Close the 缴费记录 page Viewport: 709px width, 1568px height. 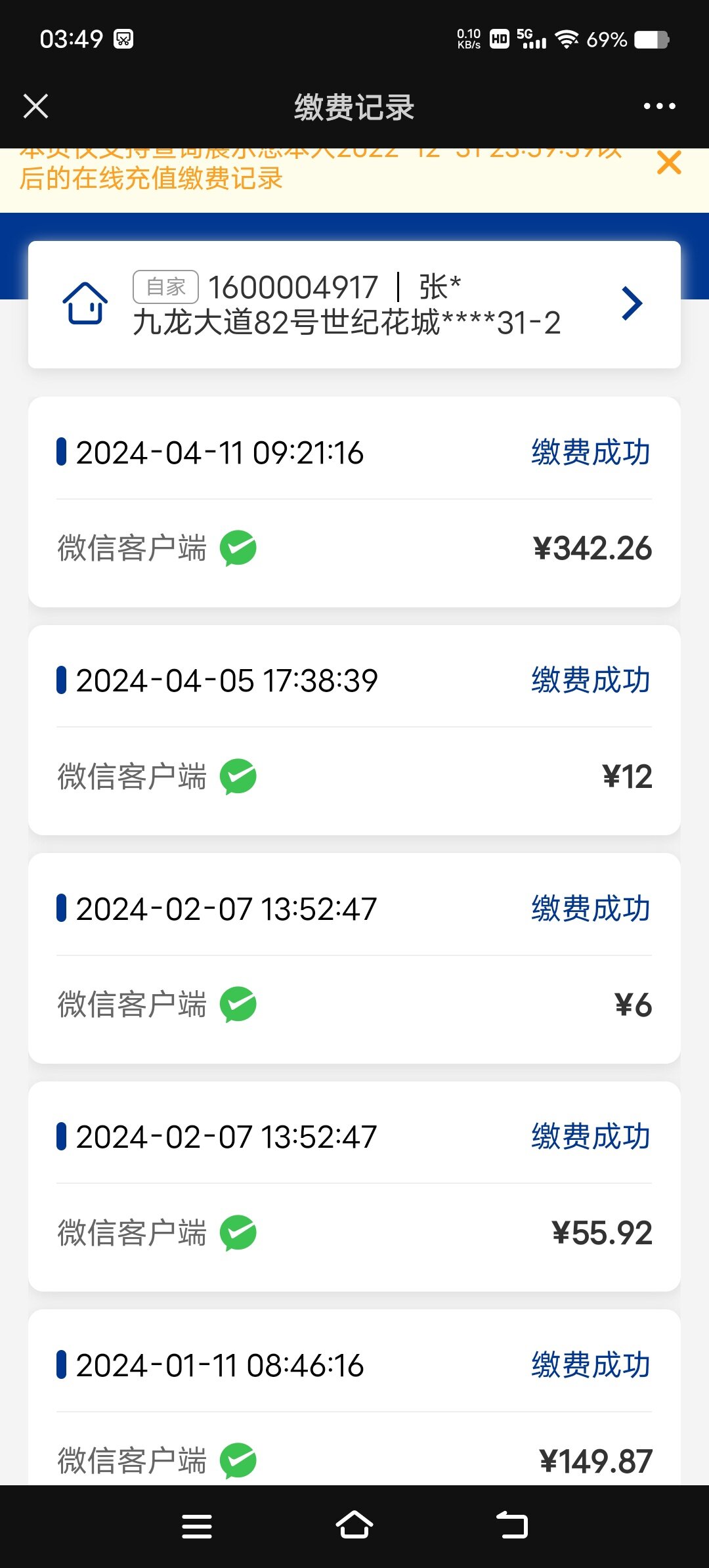tap(35, 106)
